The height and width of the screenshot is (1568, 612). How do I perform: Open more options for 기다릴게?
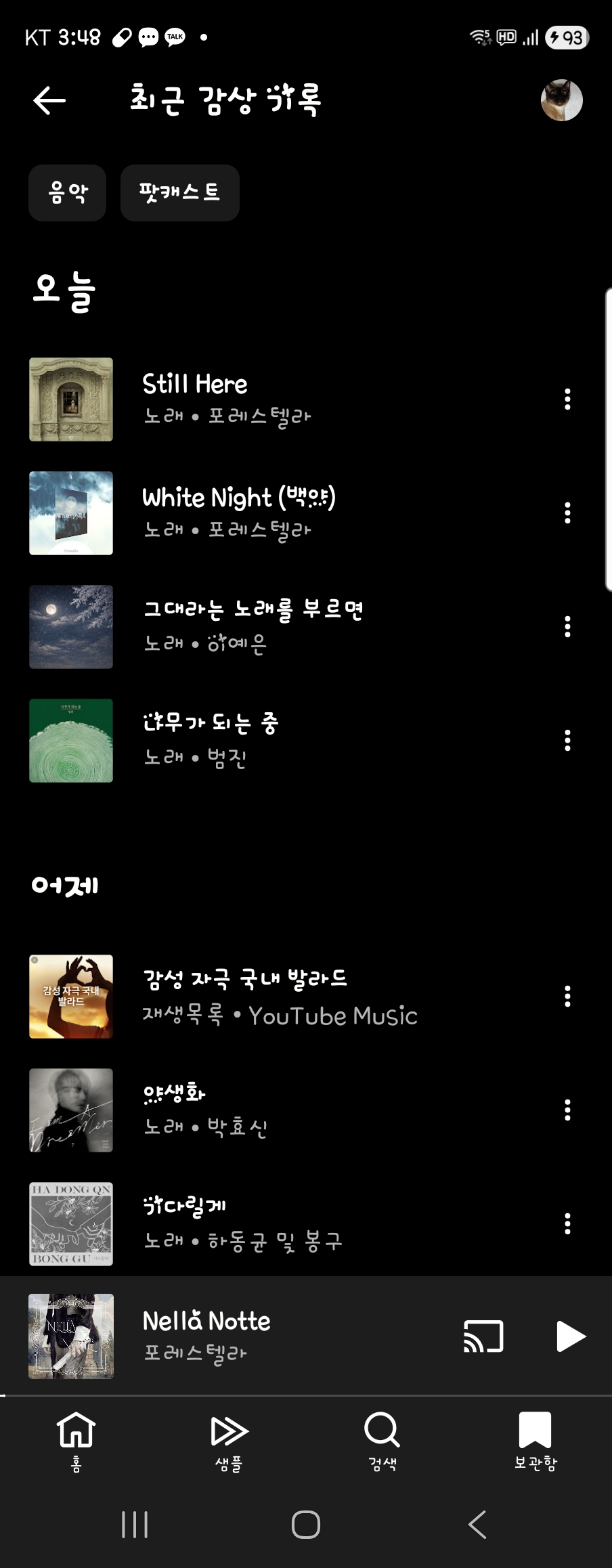[x=567, y=1224]
